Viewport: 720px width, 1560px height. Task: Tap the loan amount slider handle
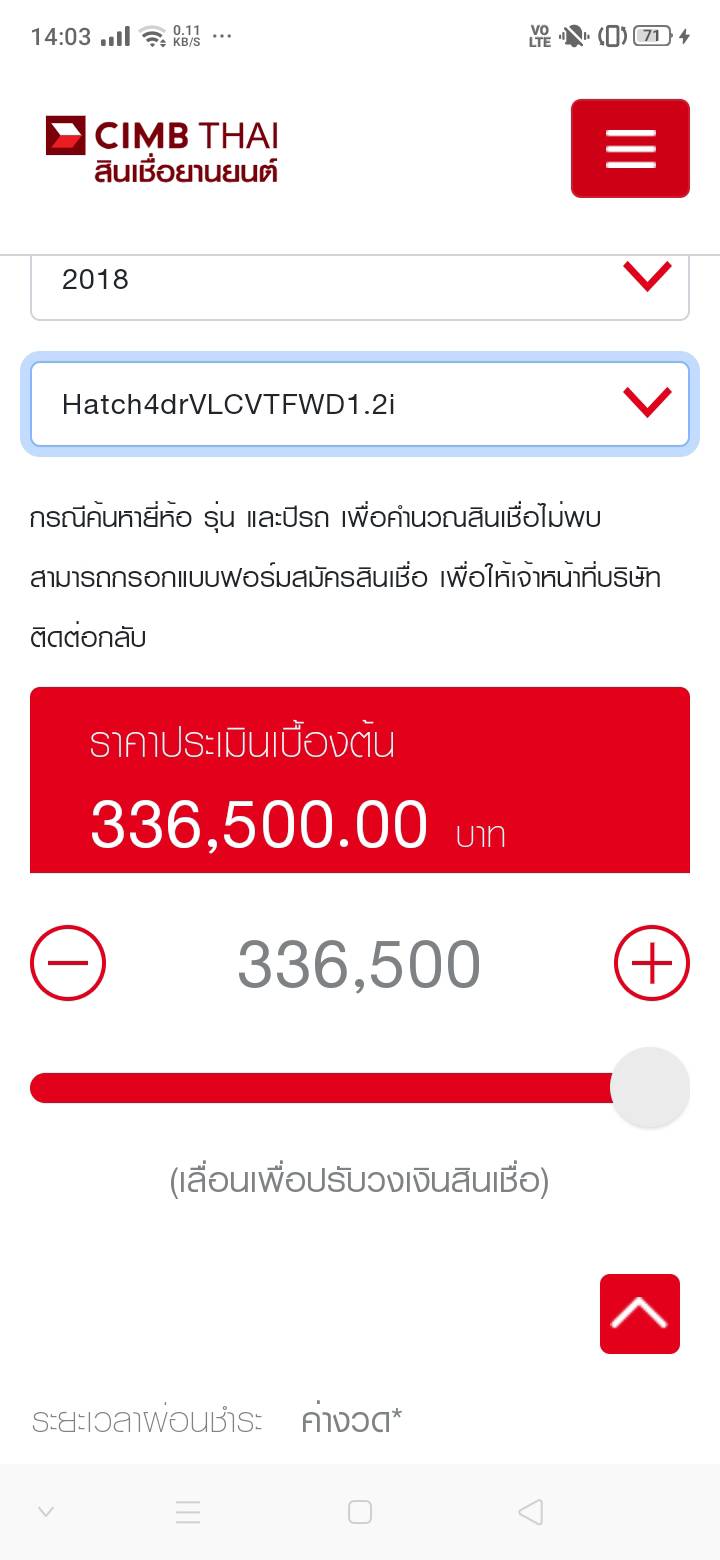point(650,1087)
